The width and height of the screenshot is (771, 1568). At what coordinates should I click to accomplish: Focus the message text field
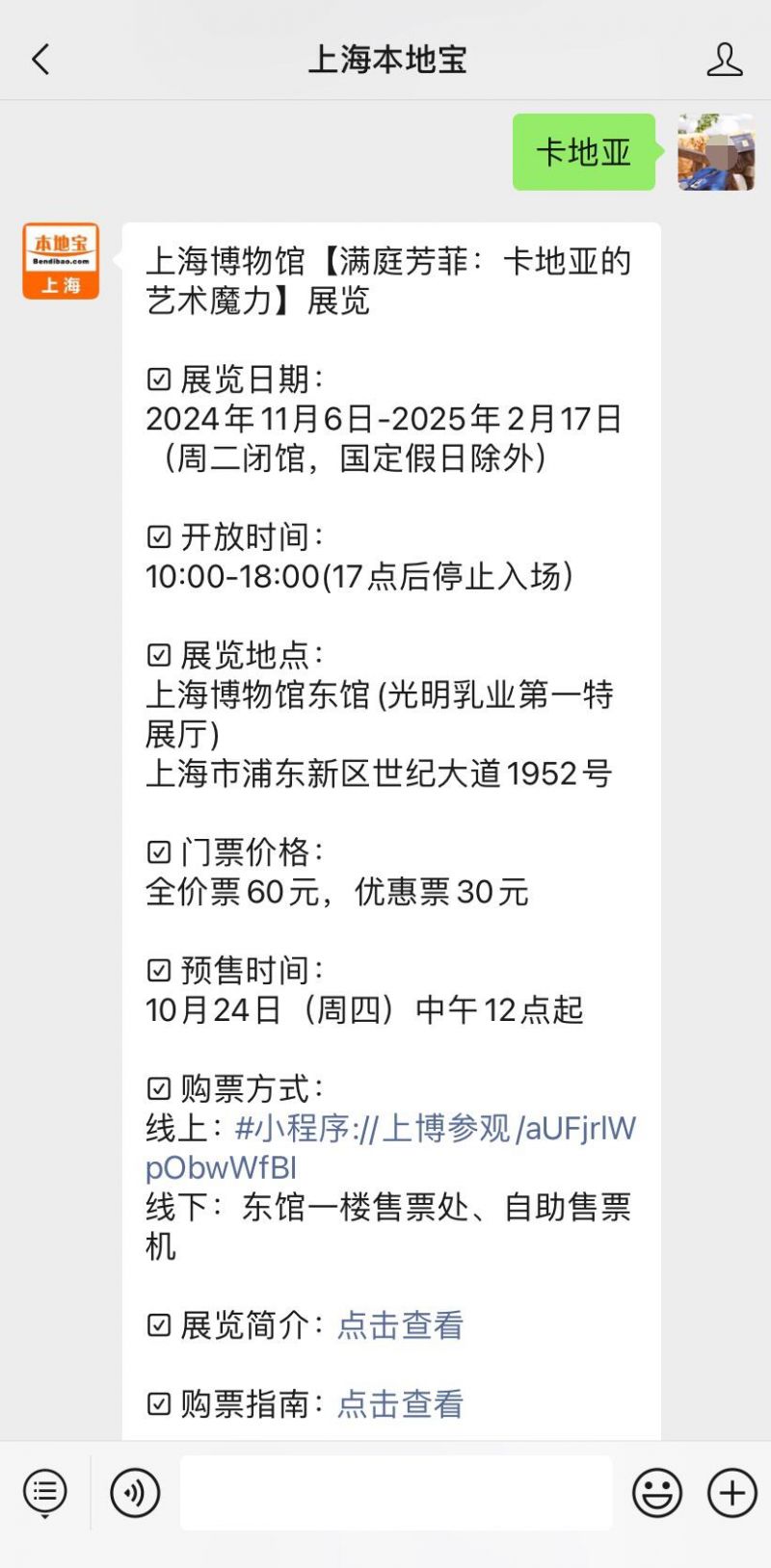[396, 1493]
